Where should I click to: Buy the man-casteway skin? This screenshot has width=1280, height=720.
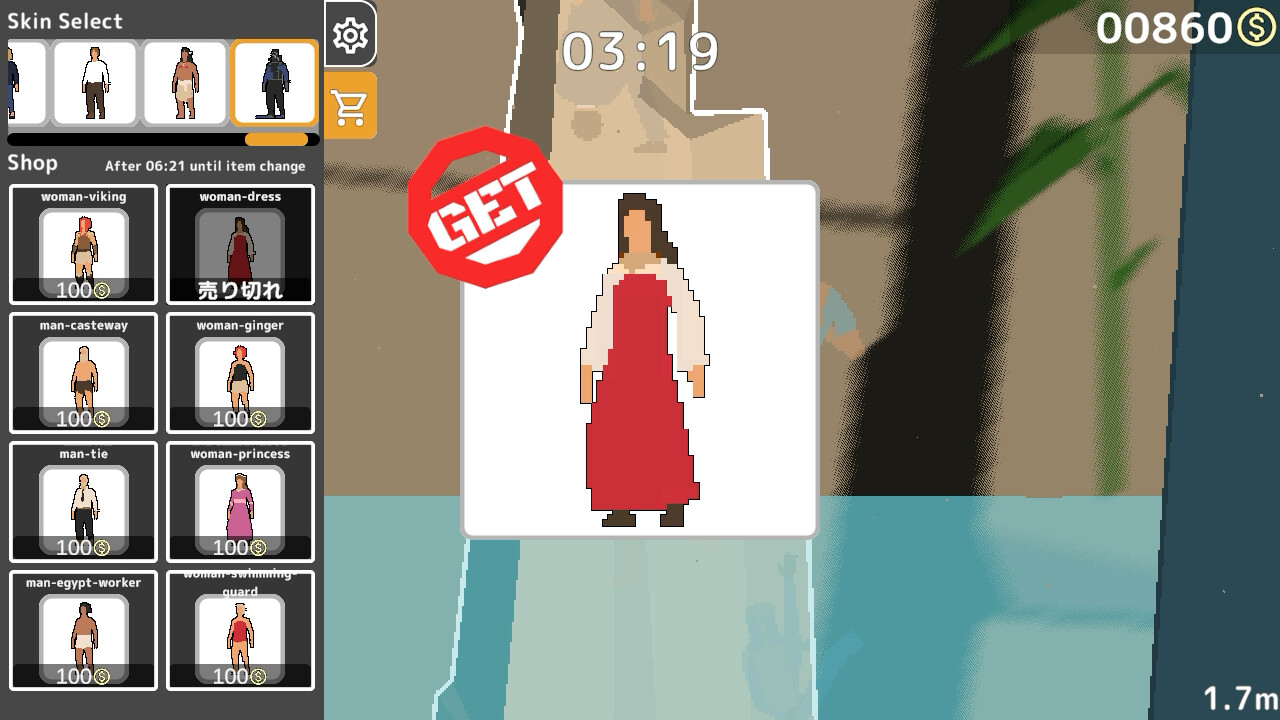(x=84, y=374)
